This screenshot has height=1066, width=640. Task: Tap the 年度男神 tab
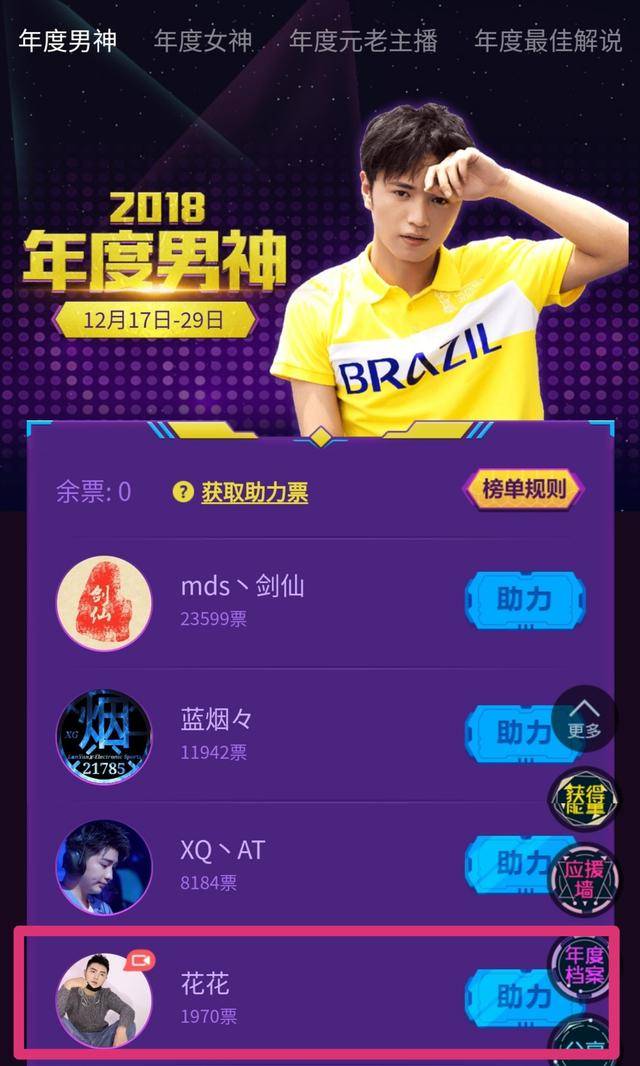(x=67, y=41)
